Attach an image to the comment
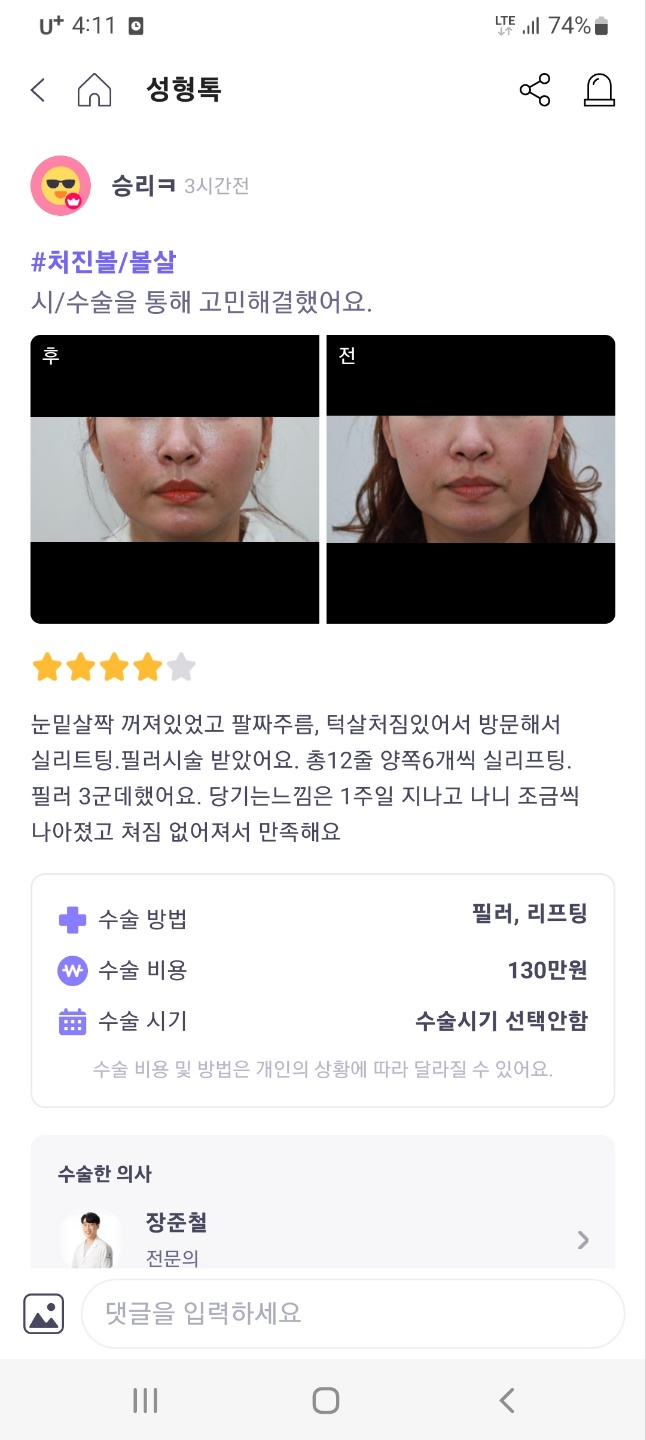The width and height of the screenshot is (646, 1440). tap(44, 1313)
